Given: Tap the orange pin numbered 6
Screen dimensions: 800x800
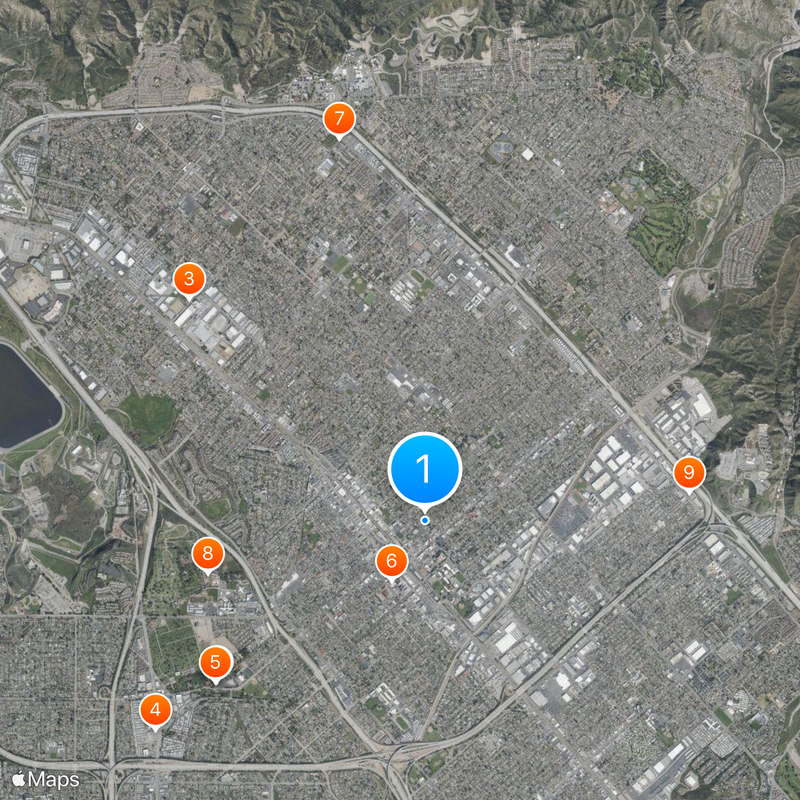Looking at the screenshot, I should 391,561.
